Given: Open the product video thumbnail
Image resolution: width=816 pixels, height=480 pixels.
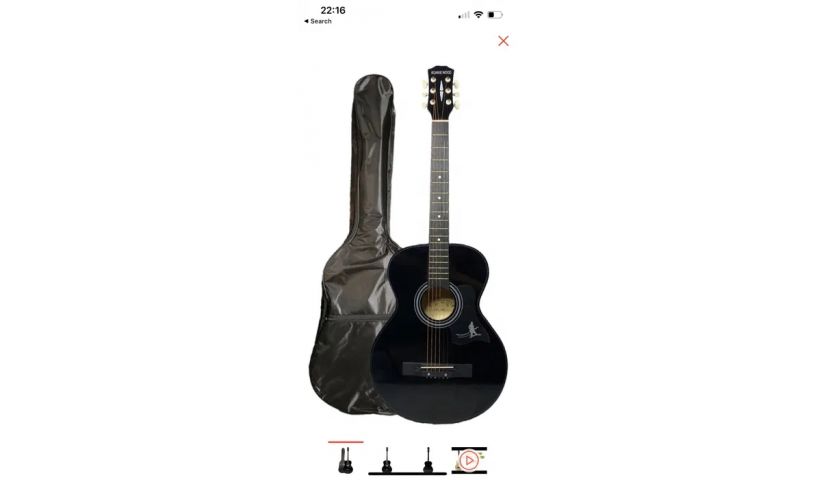Looking at the screenshot, I should click(469, 460).
